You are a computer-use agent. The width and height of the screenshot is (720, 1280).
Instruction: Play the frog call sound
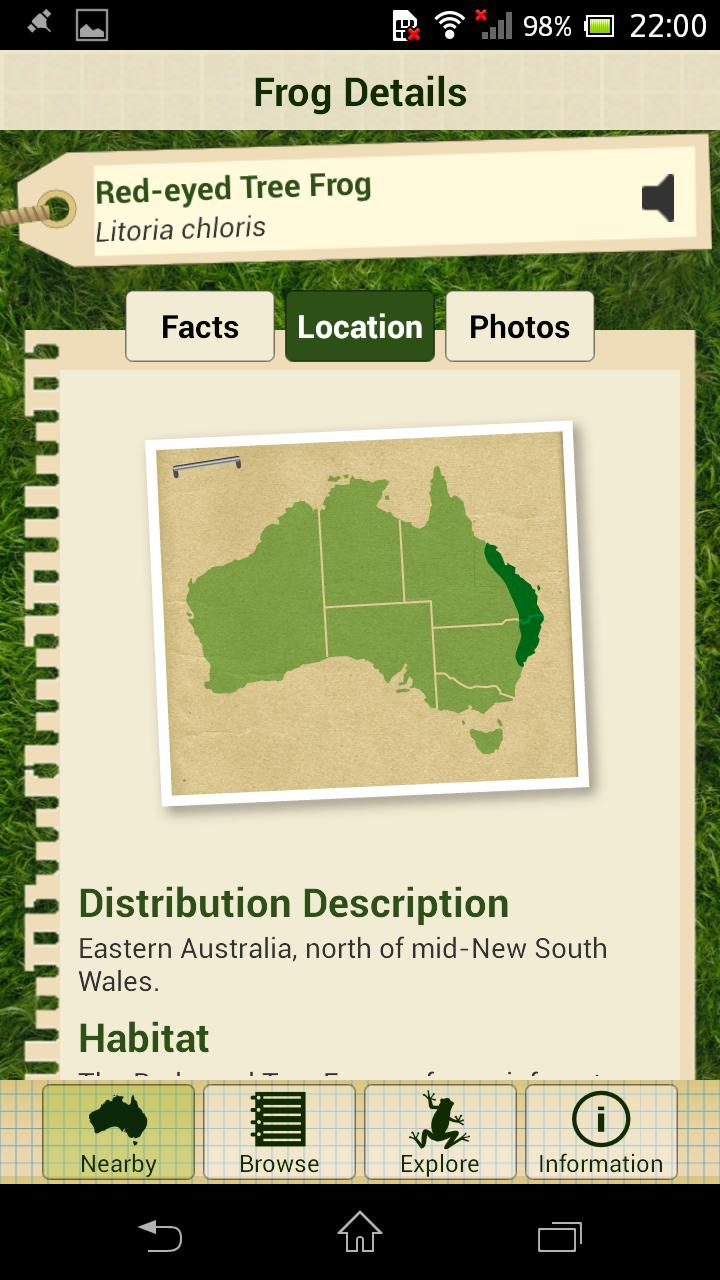(658, 198)
